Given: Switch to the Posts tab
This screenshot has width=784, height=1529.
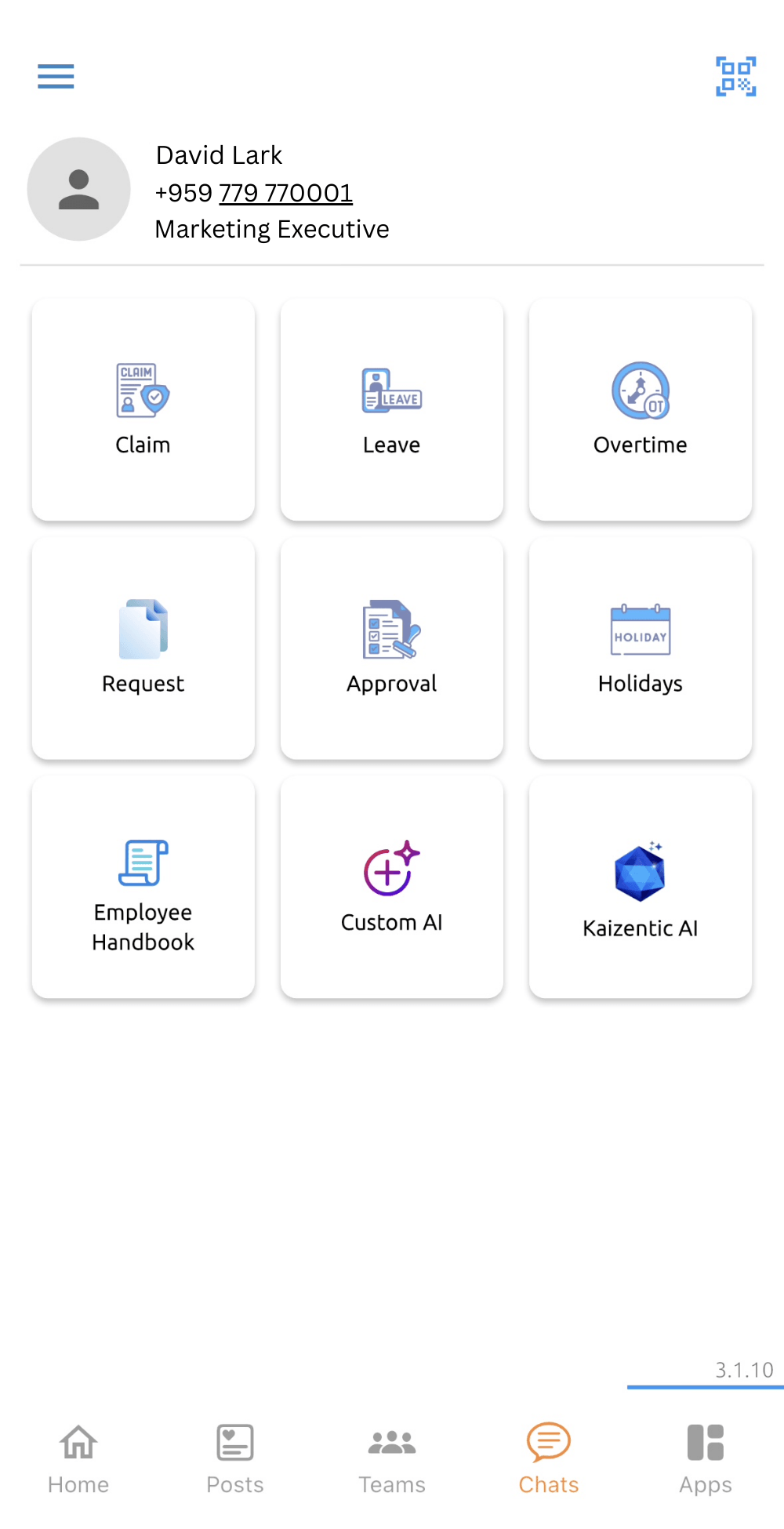Looking at the screenshot, I should pos(235,1458).
